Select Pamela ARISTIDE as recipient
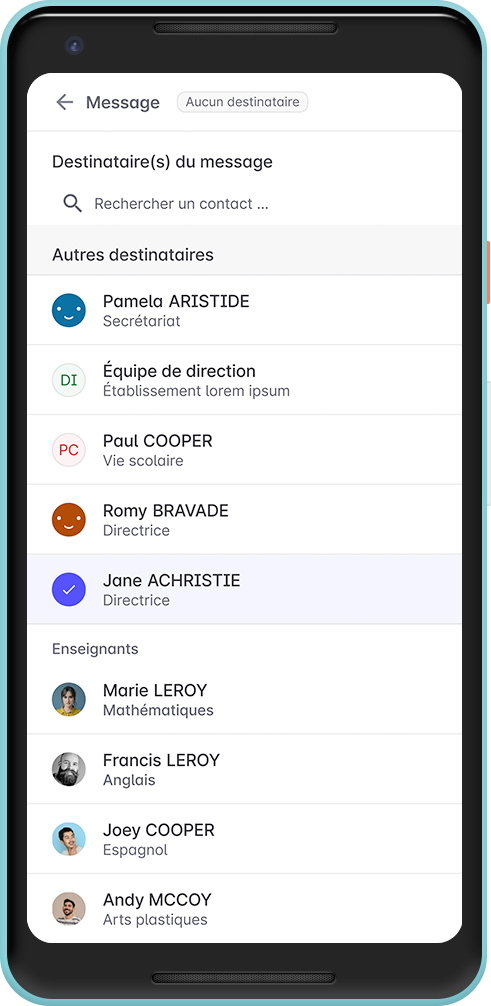This screenshot has height=1006, width=491. coord(245,311)
